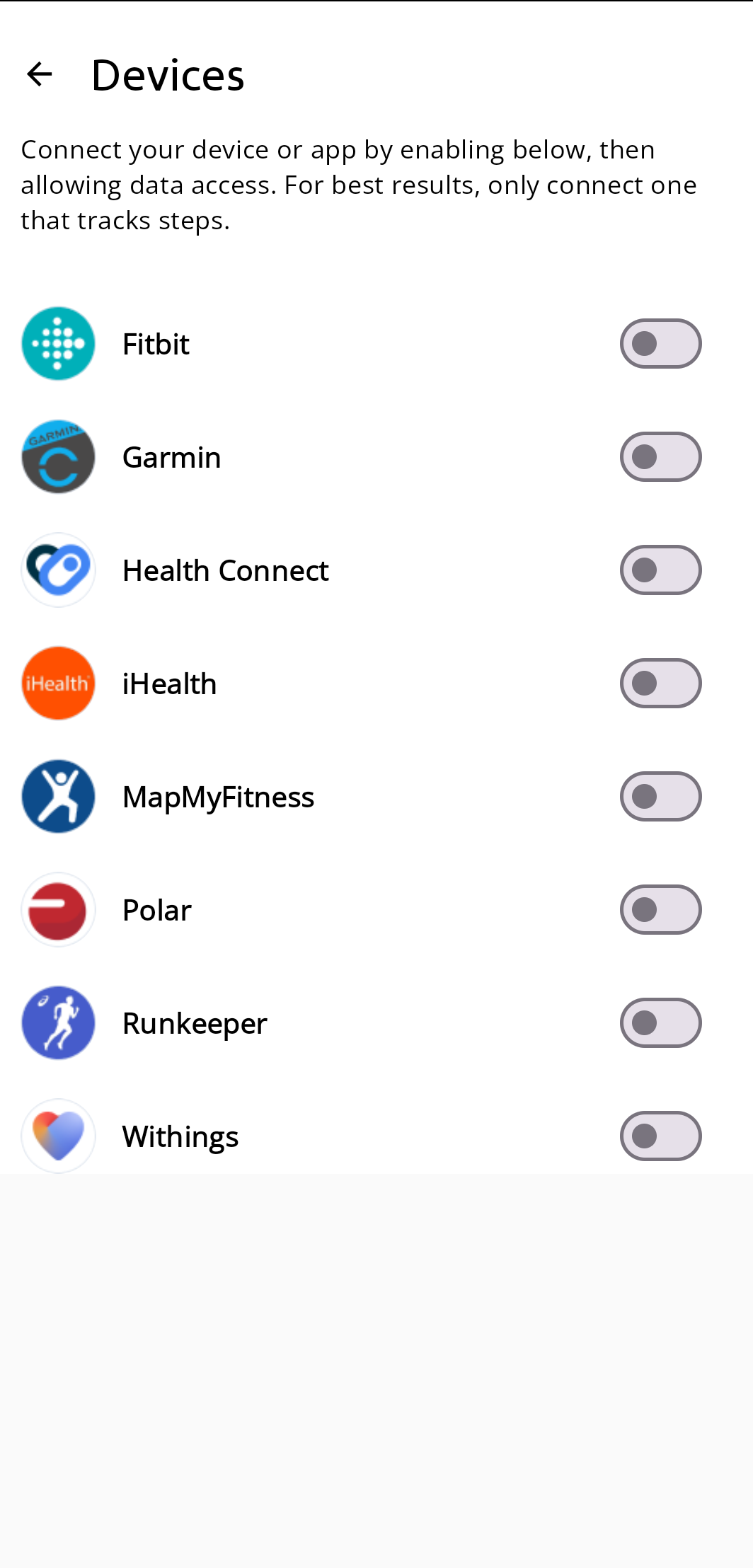Enable the Fitbit connection switch
Viewport: 753px width, 1568px height.
coord(660,344)
